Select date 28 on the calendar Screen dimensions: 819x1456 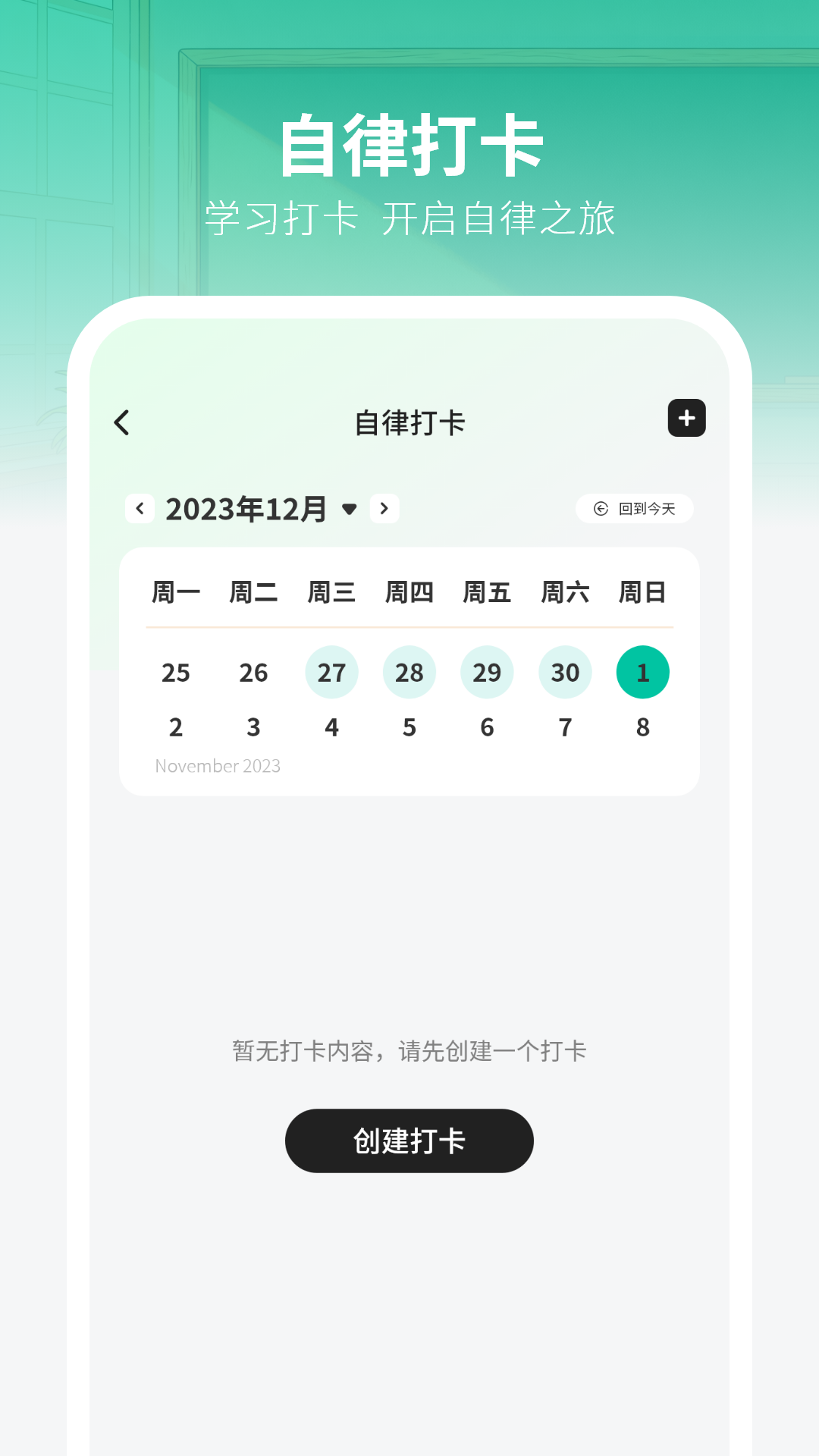click(409, 672)
